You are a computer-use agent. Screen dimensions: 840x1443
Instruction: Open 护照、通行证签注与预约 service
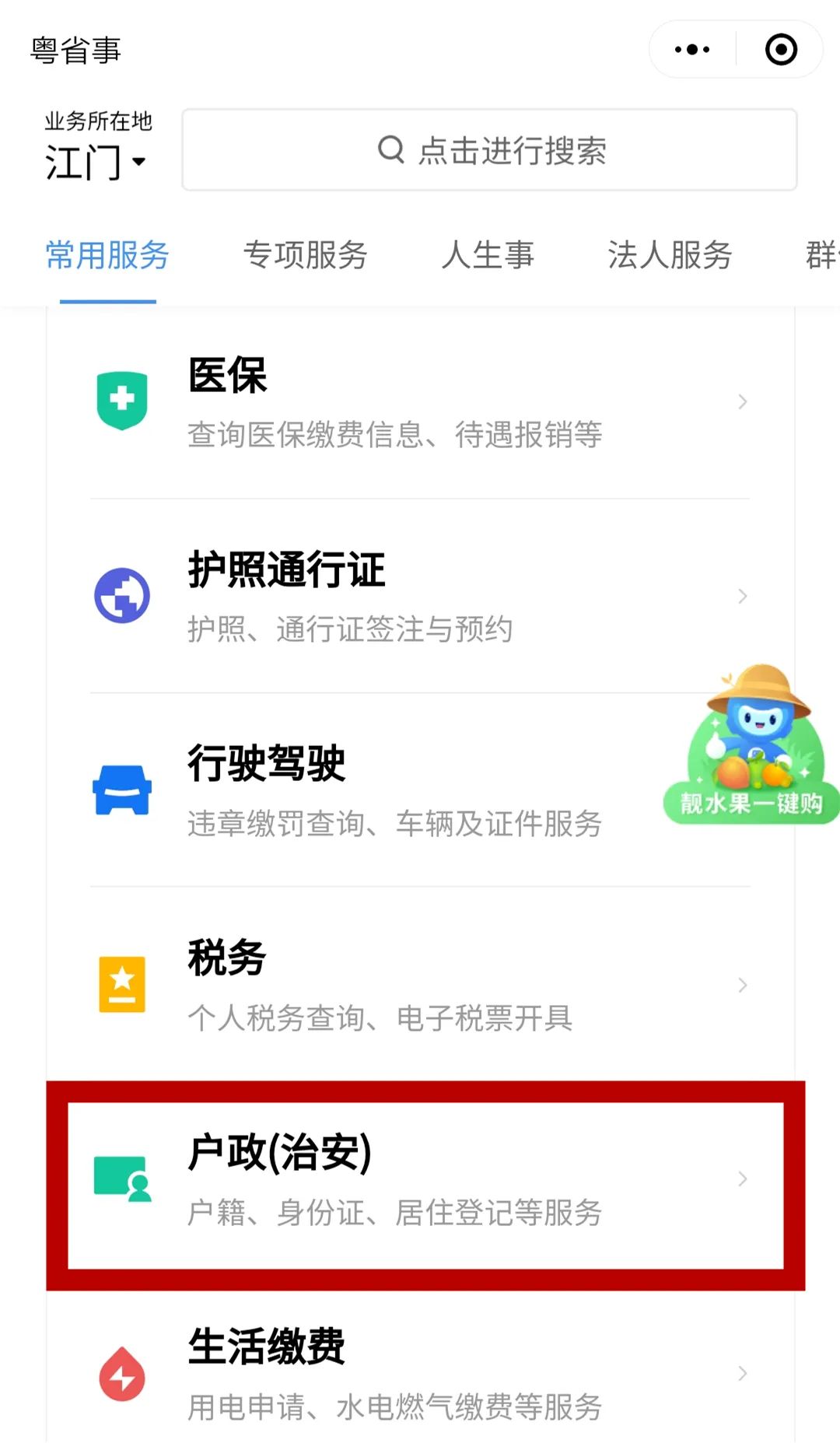tap(350, 630)
